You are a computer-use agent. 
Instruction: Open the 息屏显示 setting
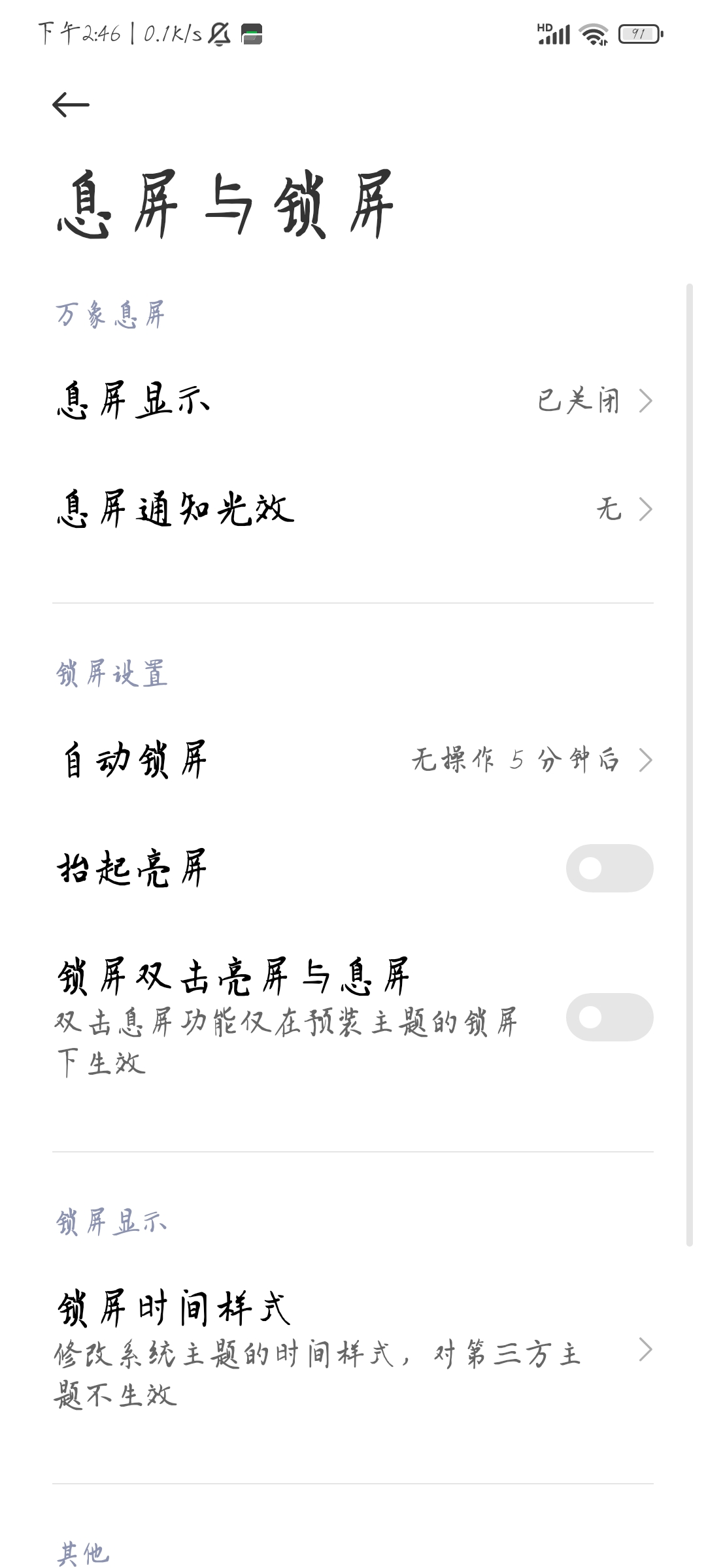click(353, 400)
